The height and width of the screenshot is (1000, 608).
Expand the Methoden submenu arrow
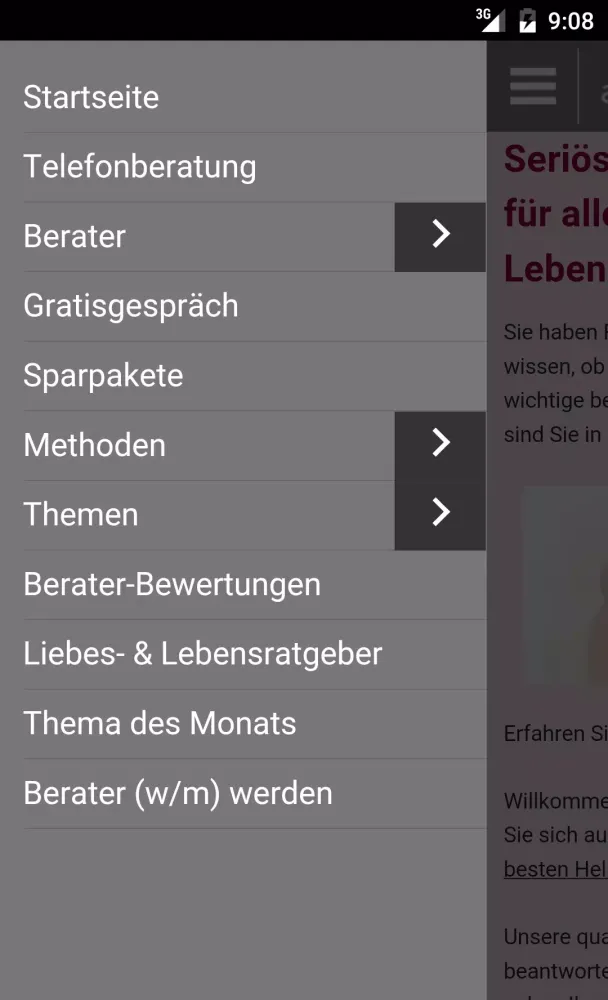pos(440,445)
